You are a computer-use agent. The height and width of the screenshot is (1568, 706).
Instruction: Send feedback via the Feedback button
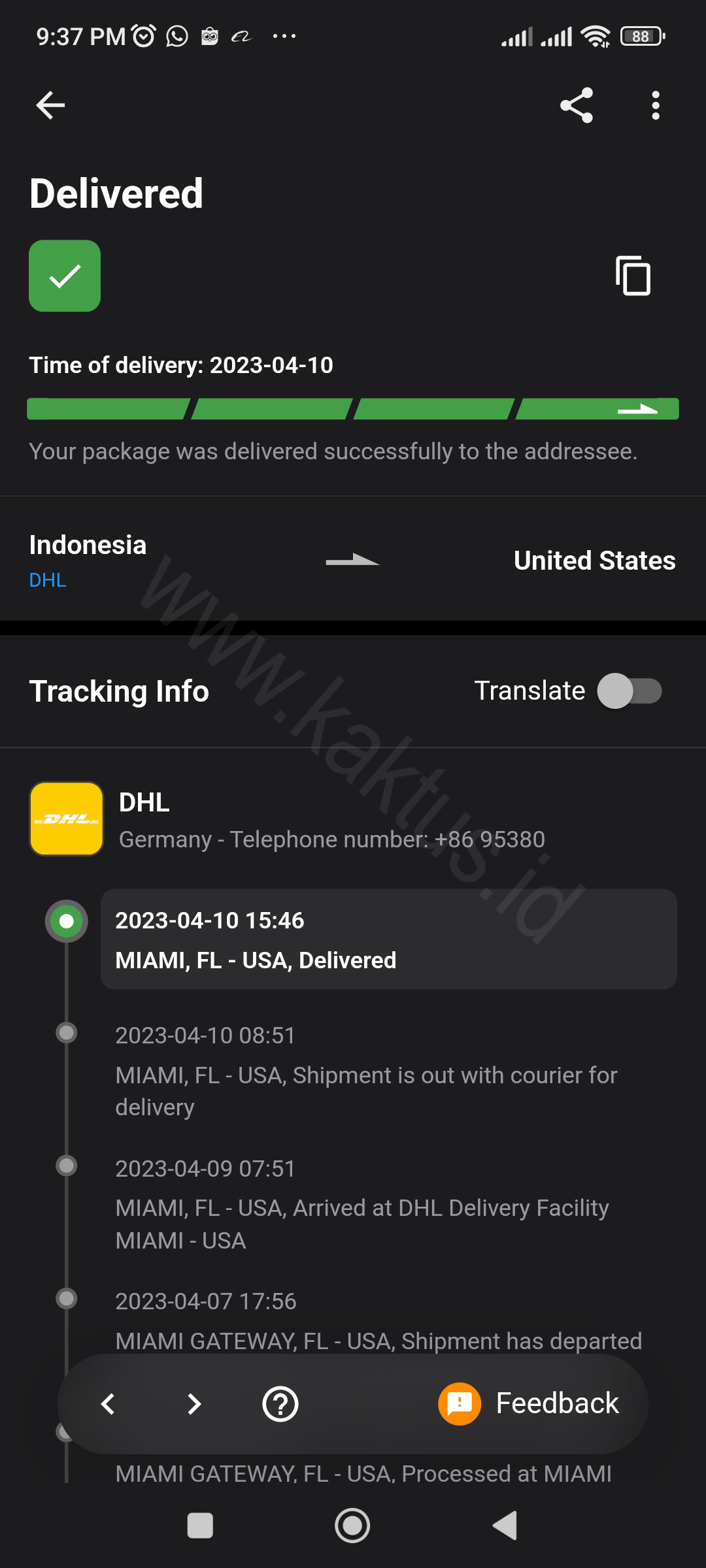[529, 1403]
